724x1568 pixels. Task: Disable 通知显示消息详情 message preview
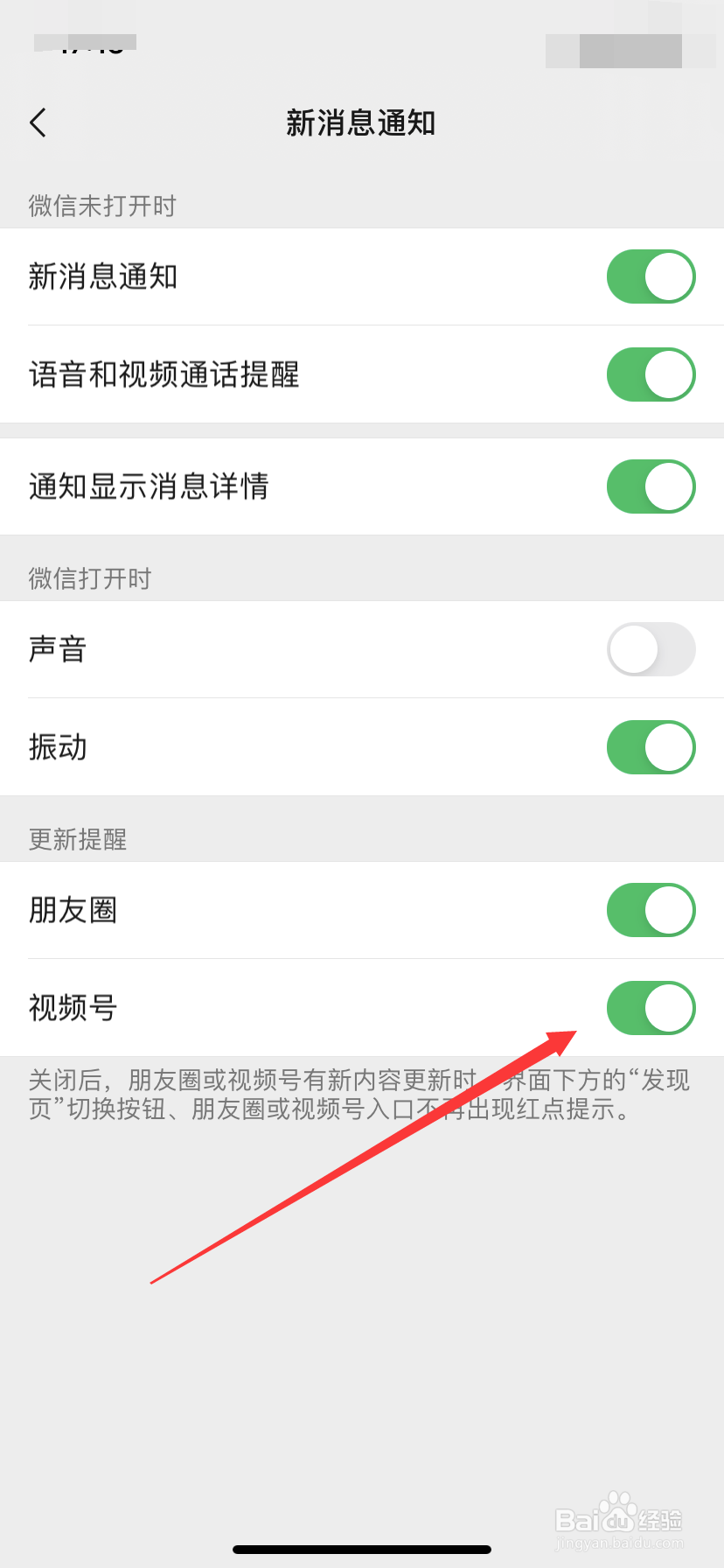click(651, 486)
